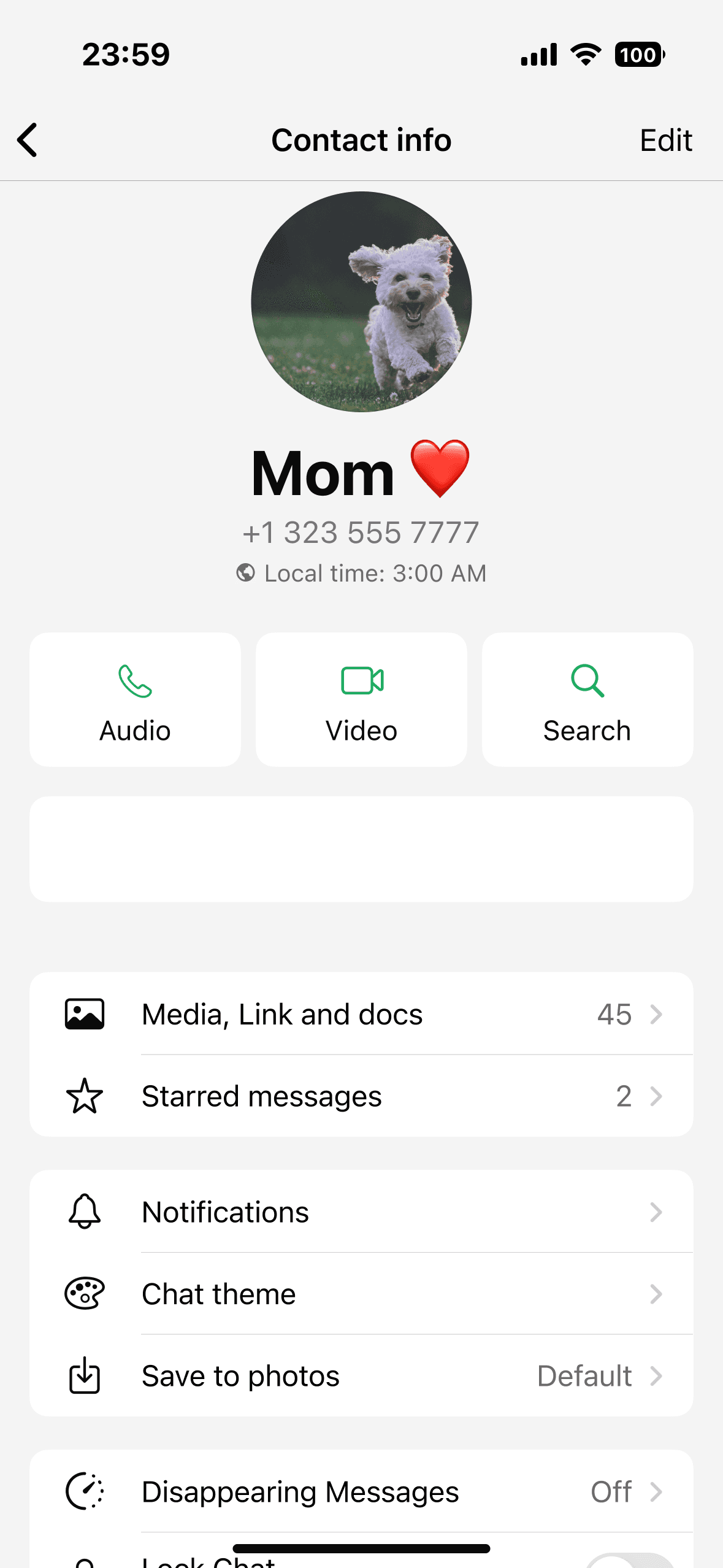Open the Chat theme options

coord(361,1294)
